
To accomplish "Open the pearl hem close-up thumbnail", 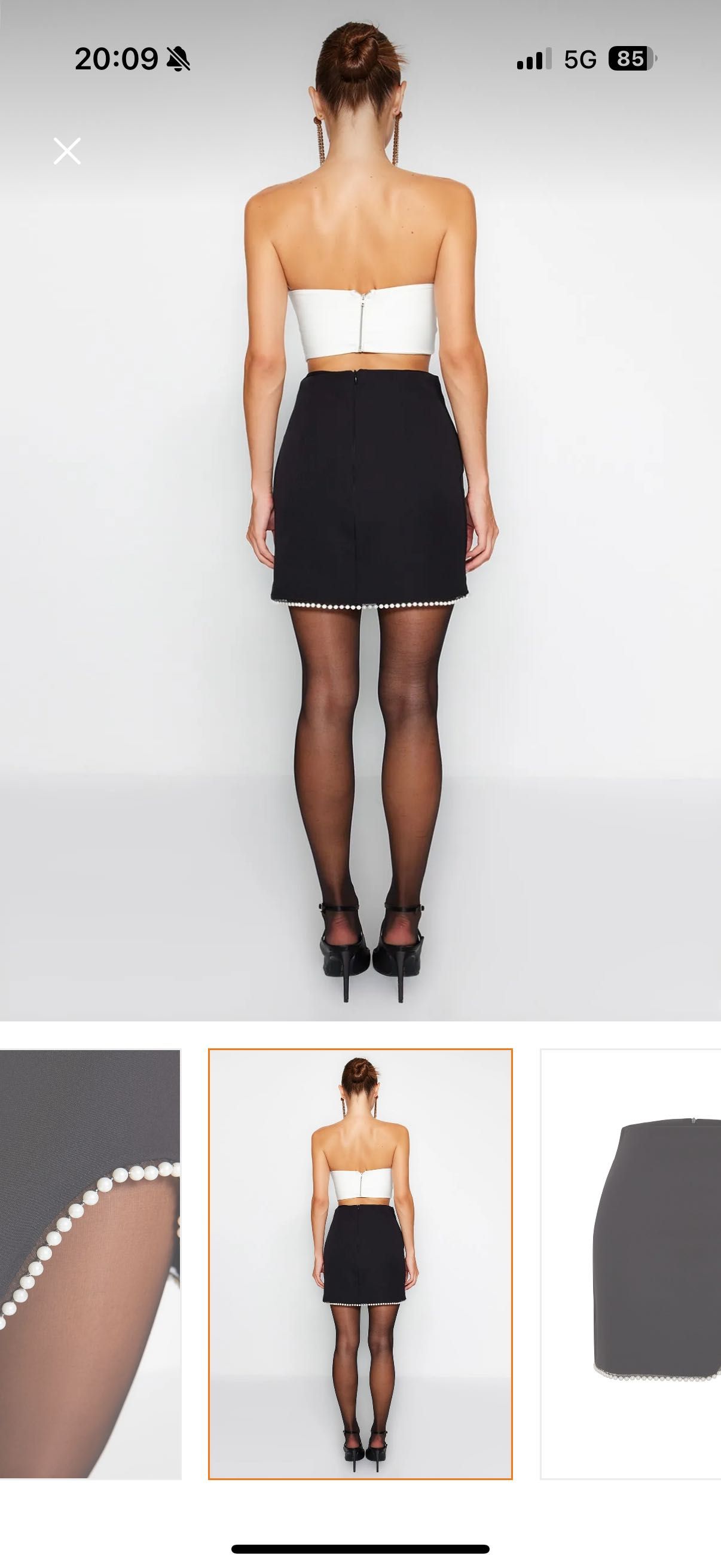I will tap(90, 1264).
